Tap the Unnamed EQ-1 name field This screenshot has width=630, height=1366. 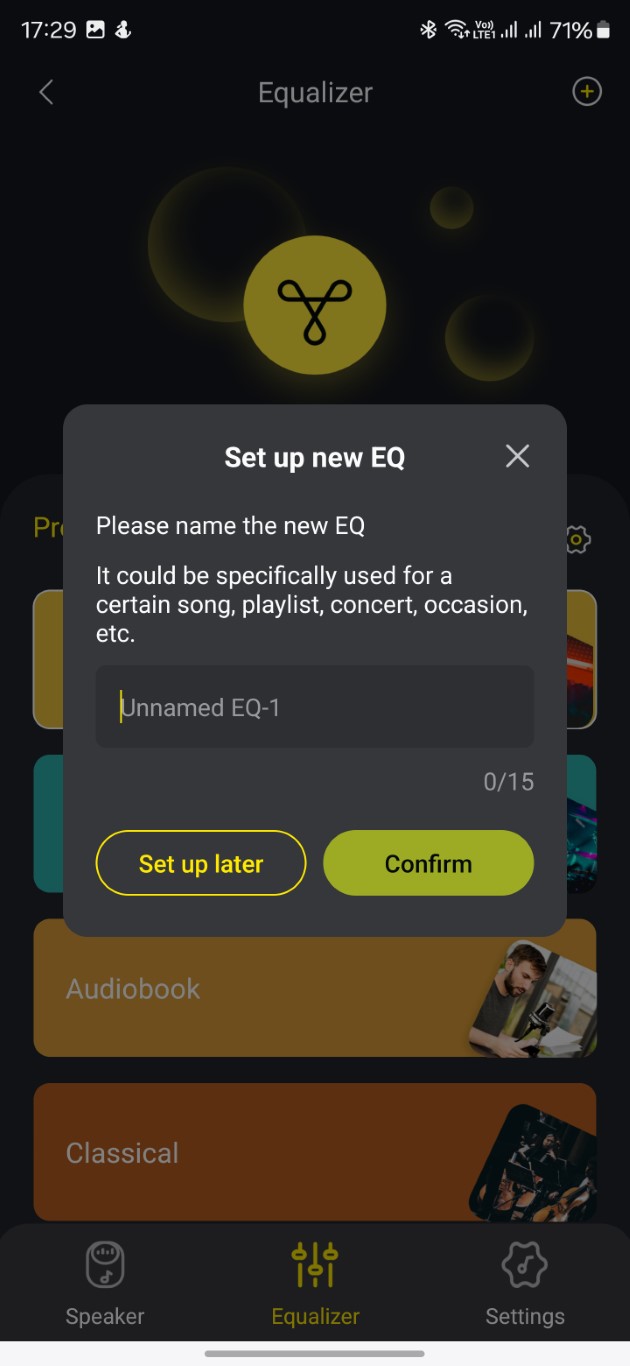click(315, 707)
